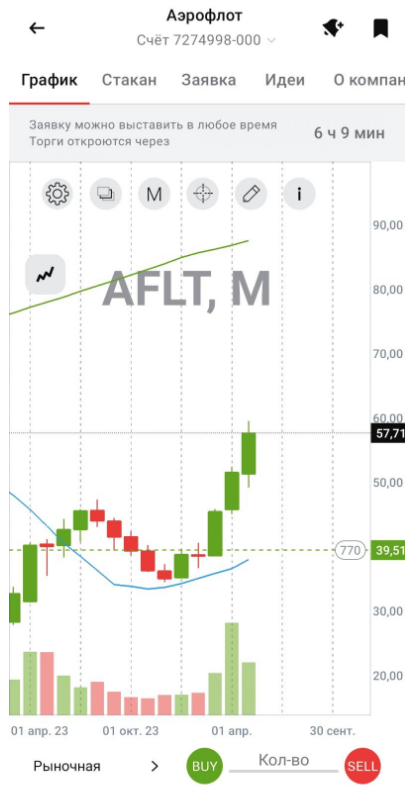
Task: Bookmark the Аэрофлот stock
Action: point(380,28)
